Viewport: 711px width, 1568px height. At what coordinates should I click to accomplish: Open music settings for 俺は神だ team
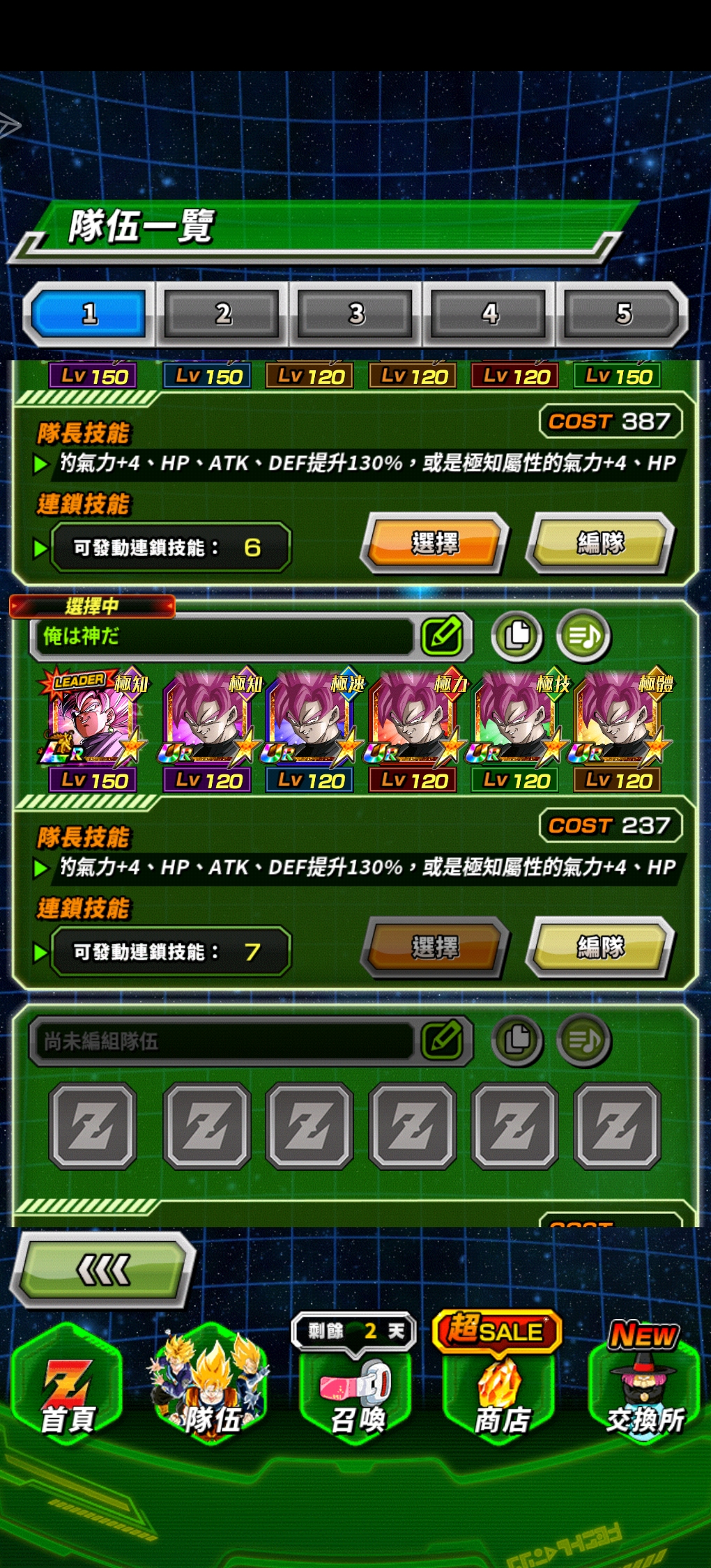tap(583, 636)
